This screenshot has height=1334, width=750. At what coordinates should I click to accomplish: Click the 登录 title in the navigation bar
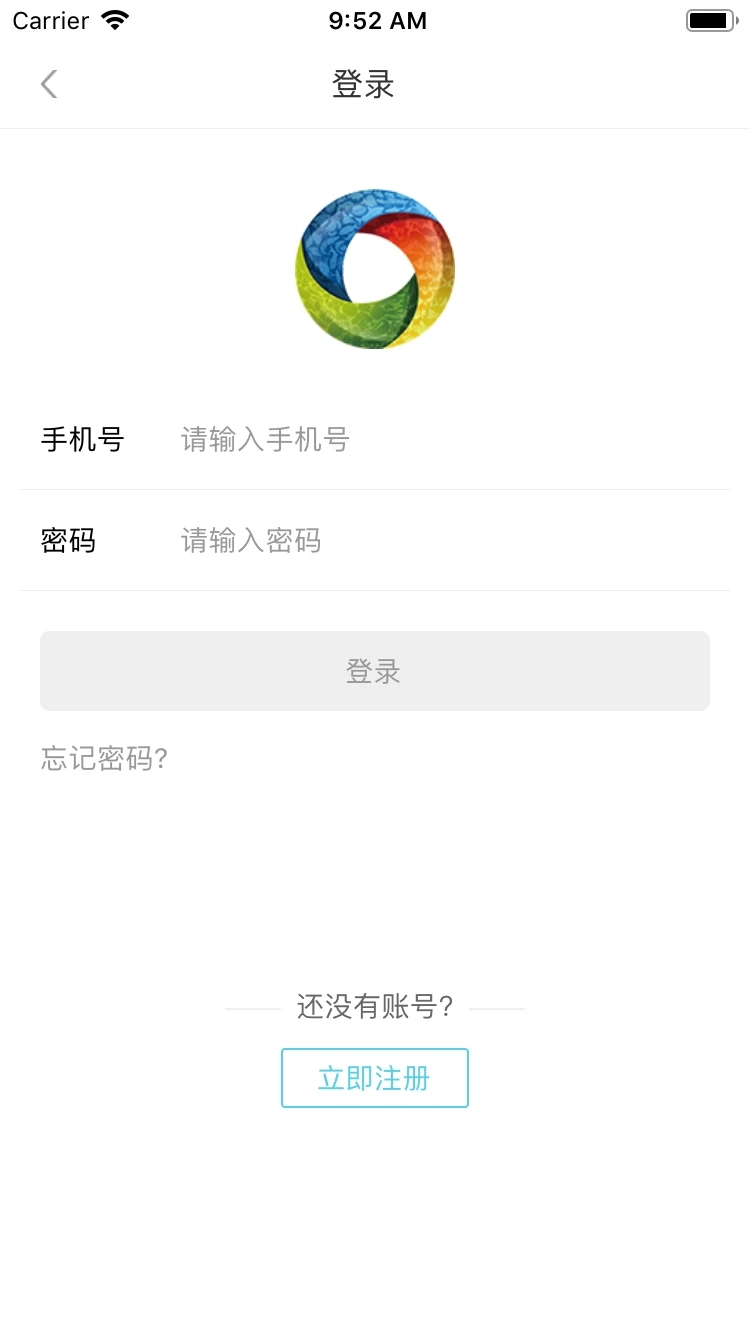point(363,84)
